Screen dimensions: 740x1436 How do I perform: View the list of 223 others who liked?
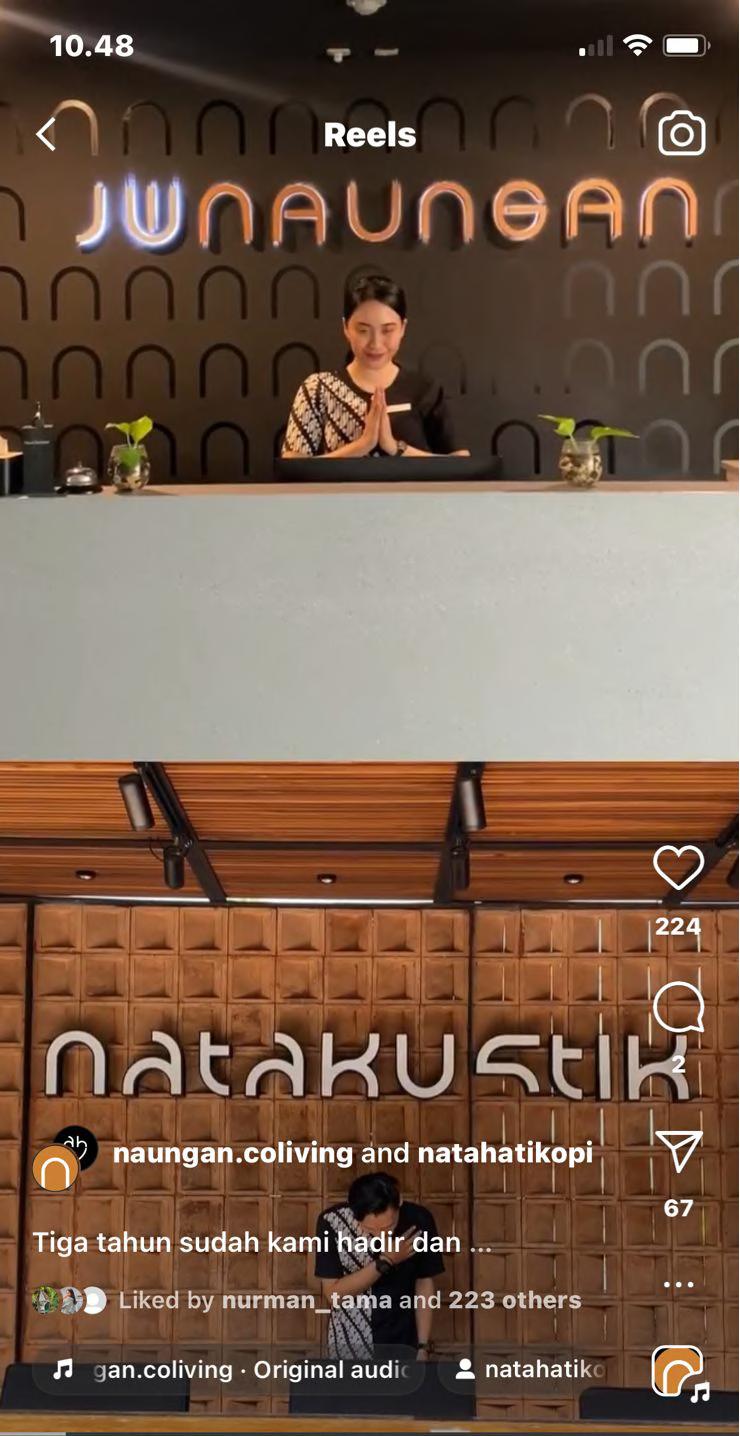point(514,1300)
